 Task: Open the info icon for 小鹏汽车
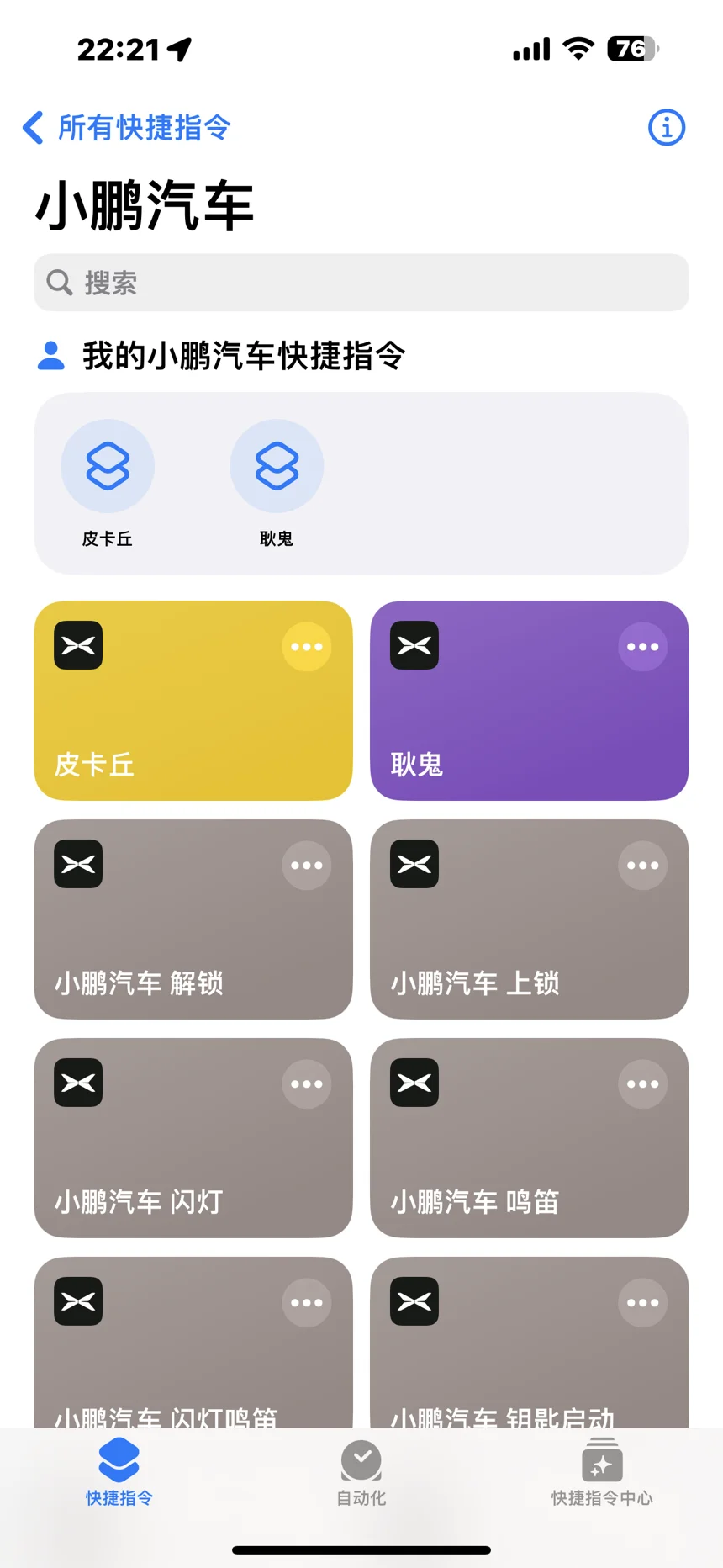coord(667,128)
